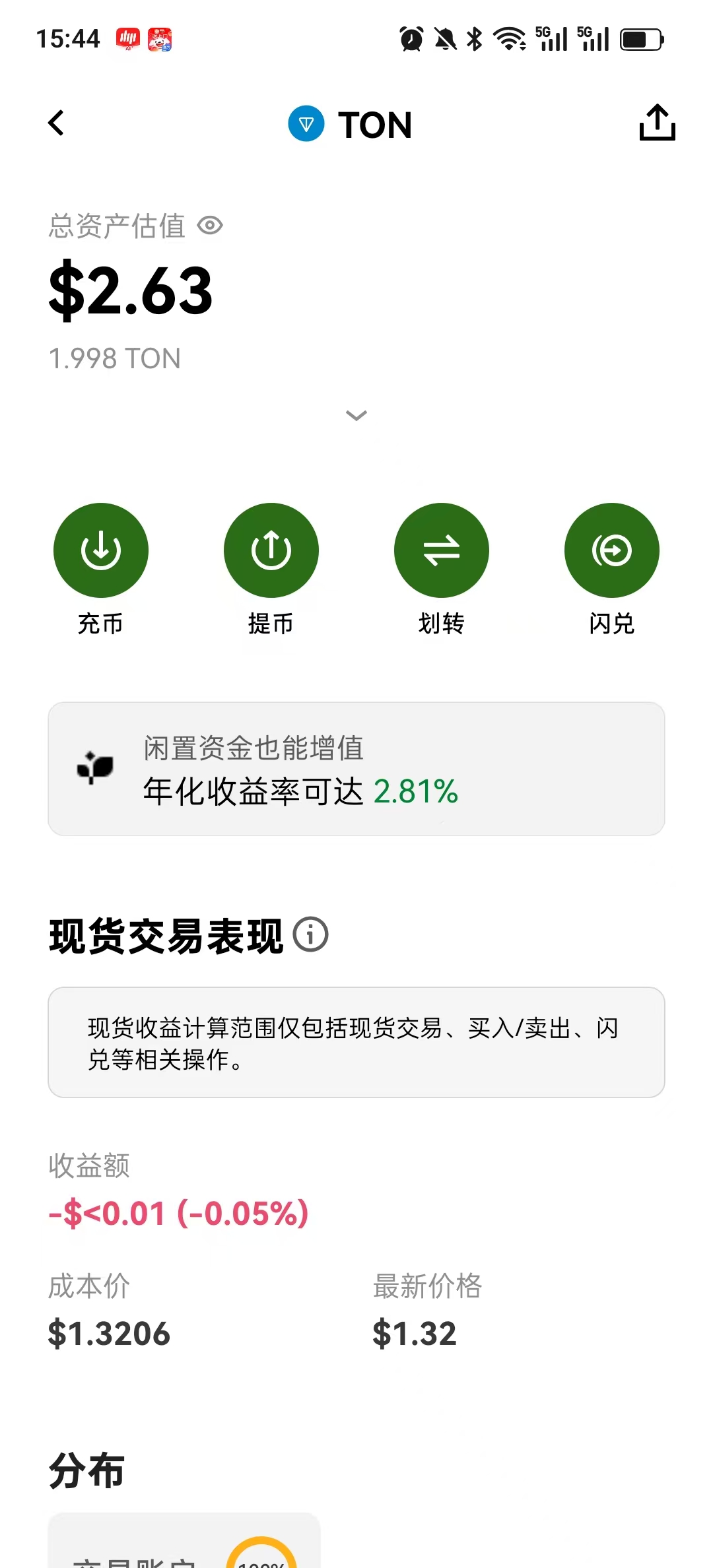Open 提币 to withdraw TON

pos(271,550)
